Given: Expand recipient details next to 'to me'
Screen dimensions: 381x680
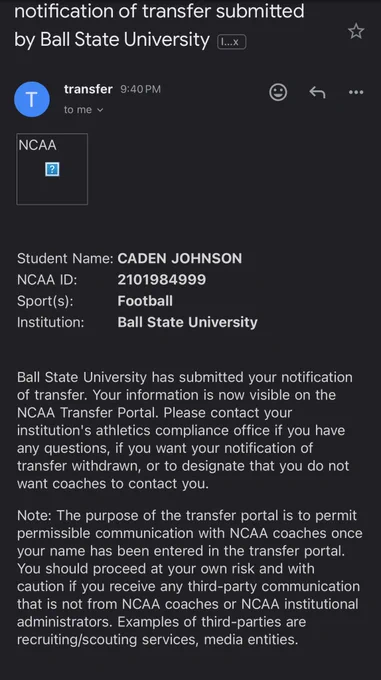Looking at the screenshot, I should tap(101, 110).
